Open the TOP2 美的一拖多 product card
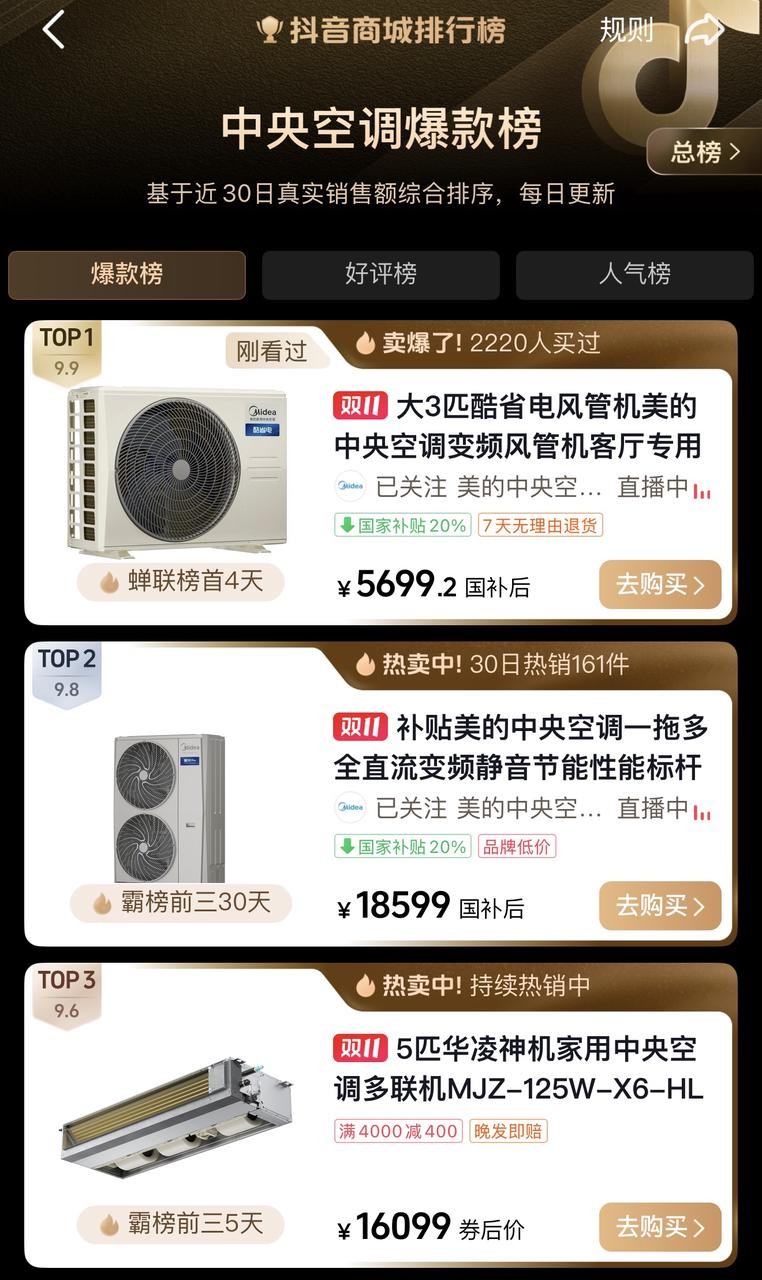762x1280 pixels. click(x=517, y=748)
